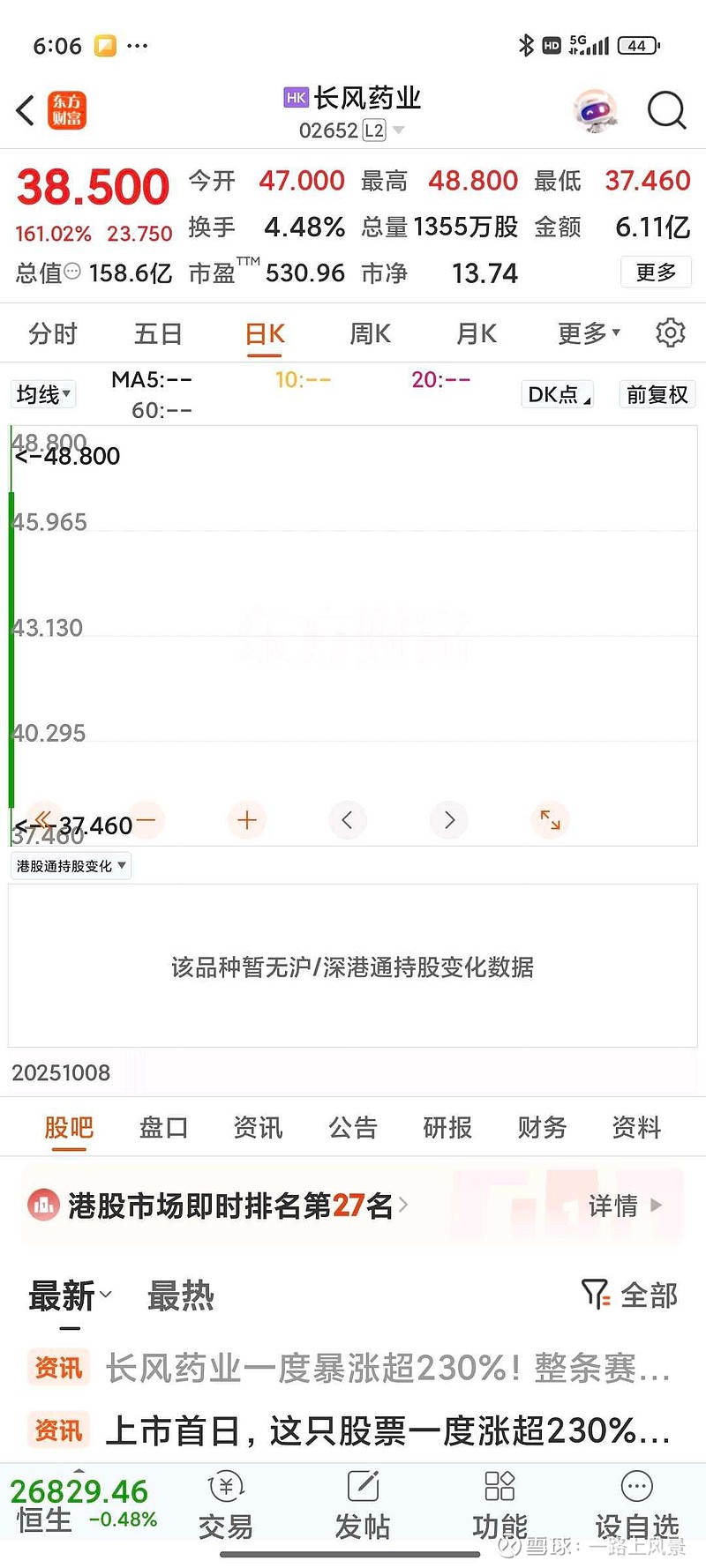Tap the 前复权 adjustment button
This screenshot has height=1568, width=706.
[657, 394]
